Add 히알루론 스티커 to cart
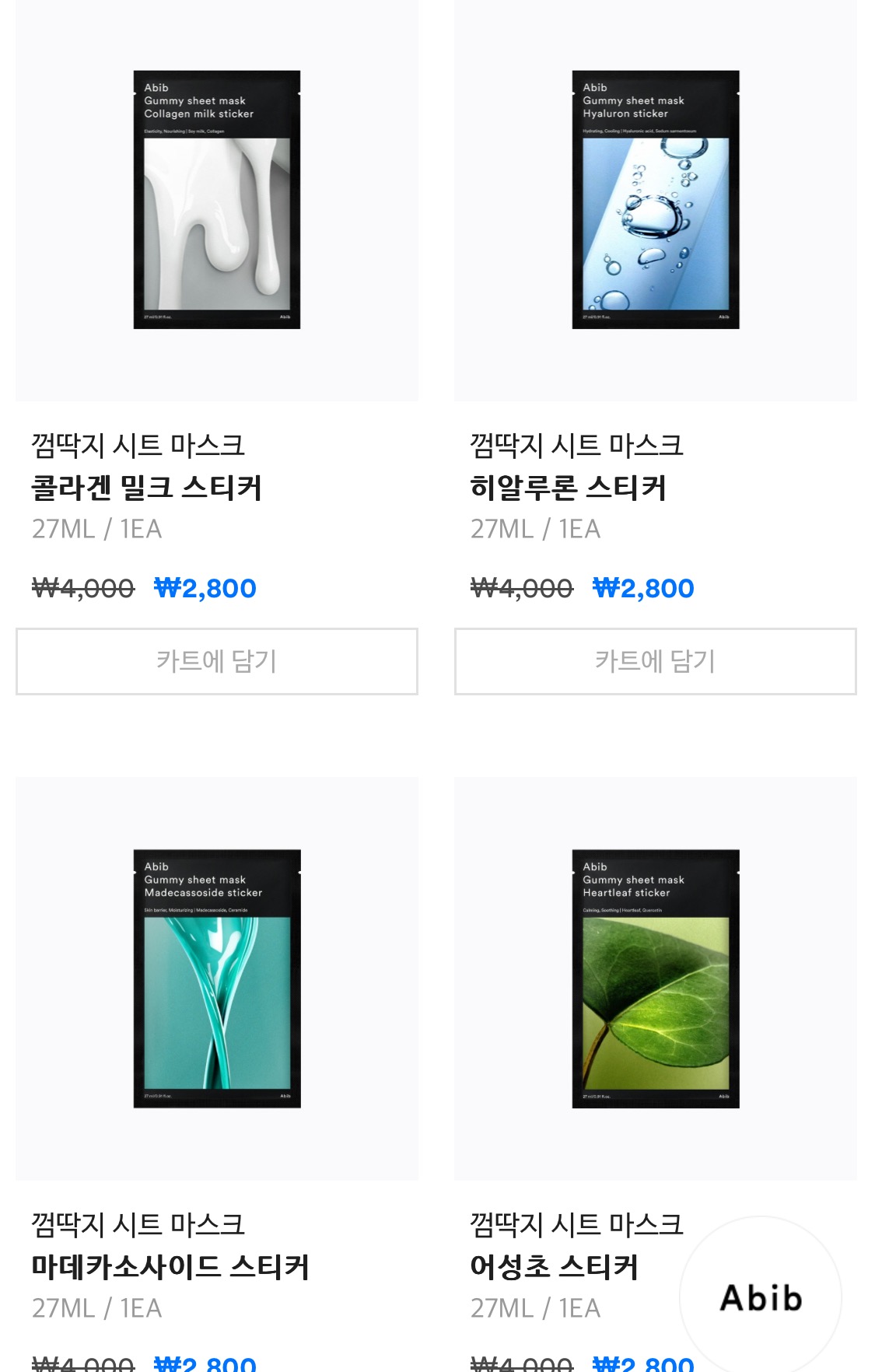This screenshot has height=1372, width=875. point(655,661)
